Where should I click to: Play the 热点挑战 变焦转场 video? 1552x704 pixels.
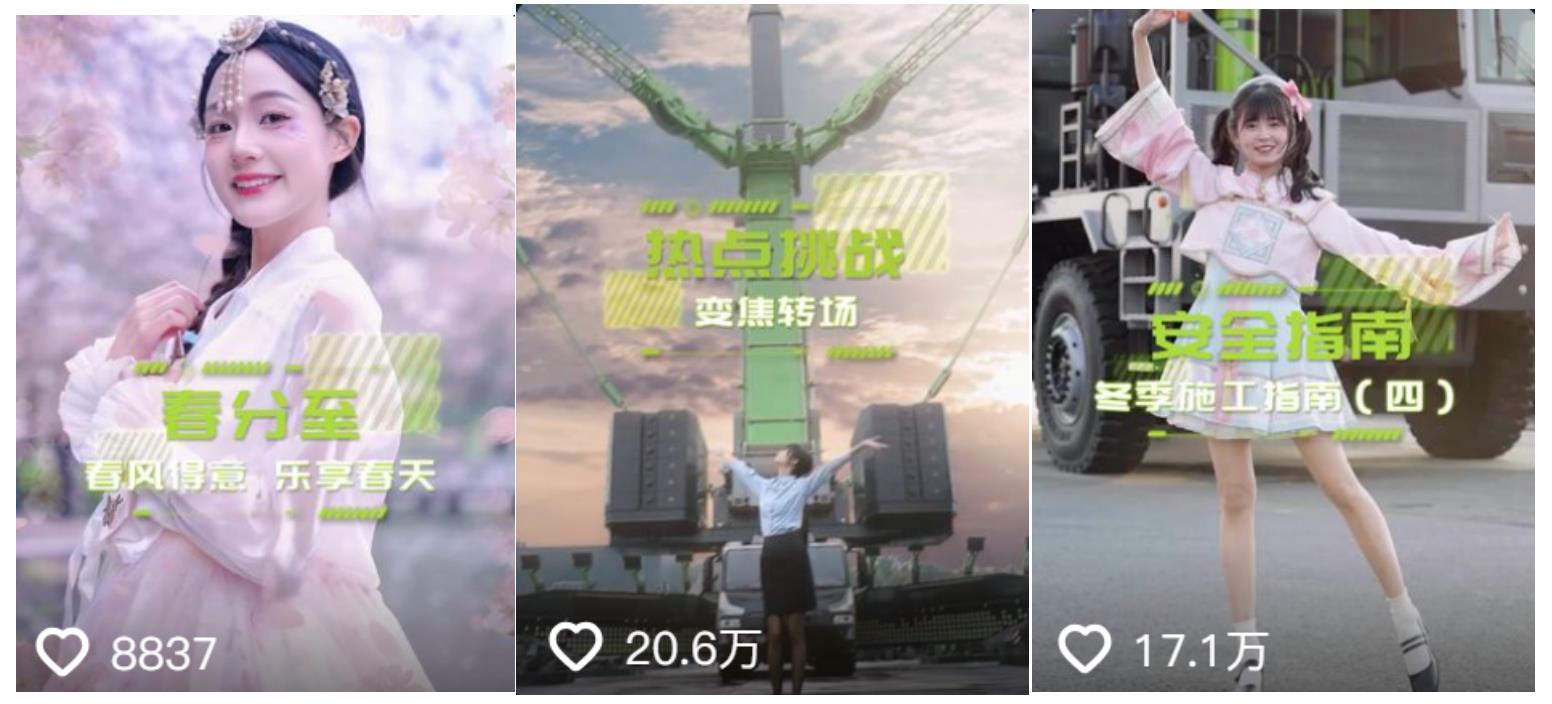point(772,350)
